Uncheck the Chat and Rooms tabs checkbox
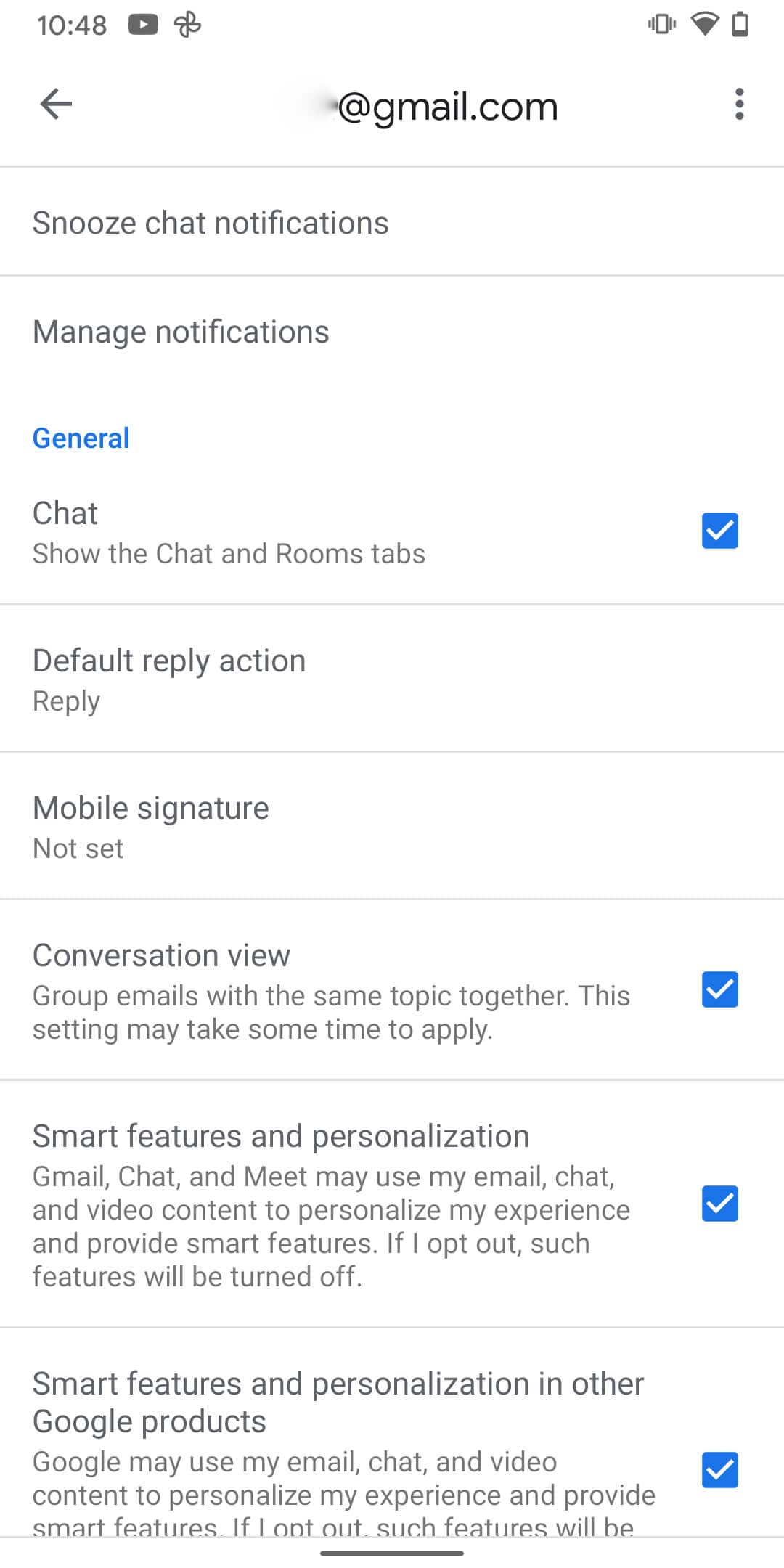 pos(719,531)
